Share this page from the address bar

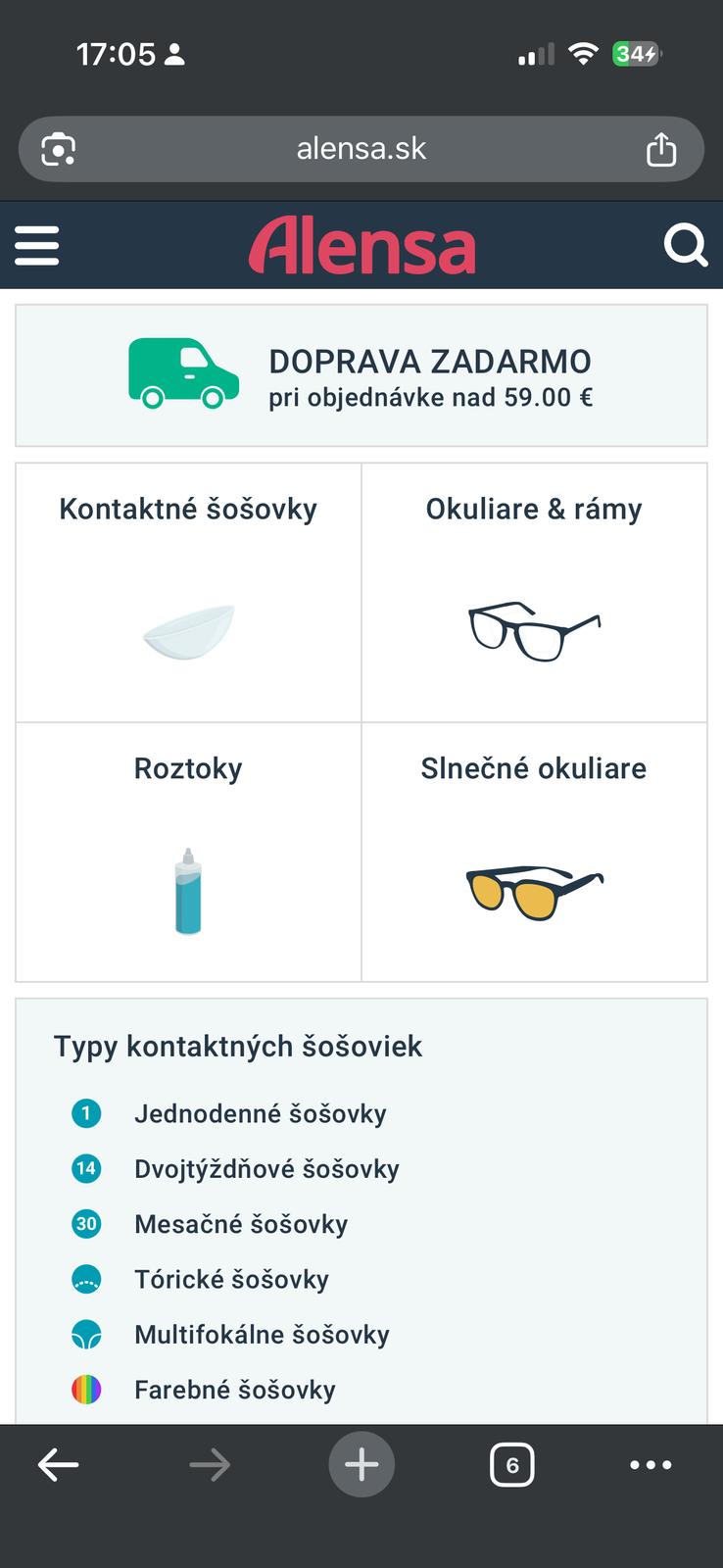pyautogui.click(x=661, y=149)
